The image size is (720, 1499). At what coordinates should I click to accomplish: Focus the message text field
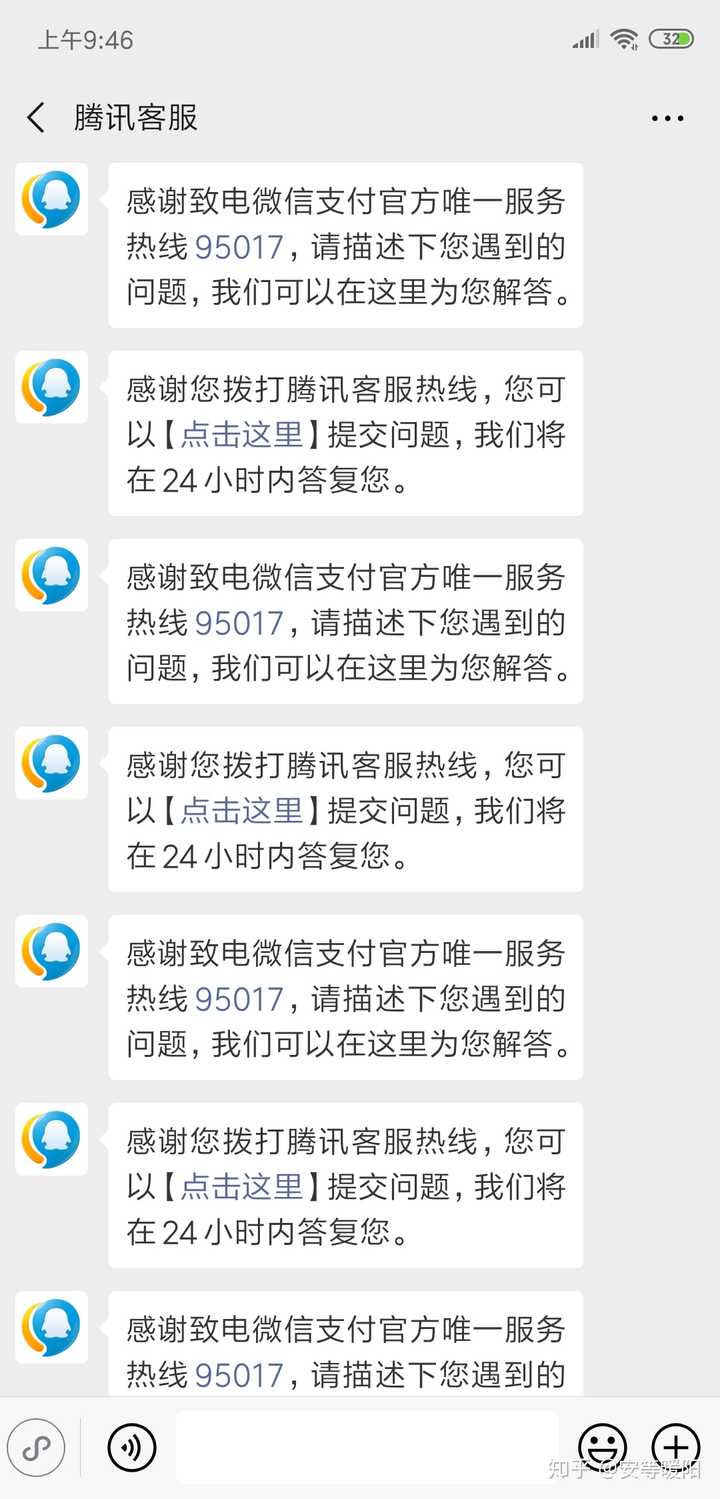pos(366,1446)
